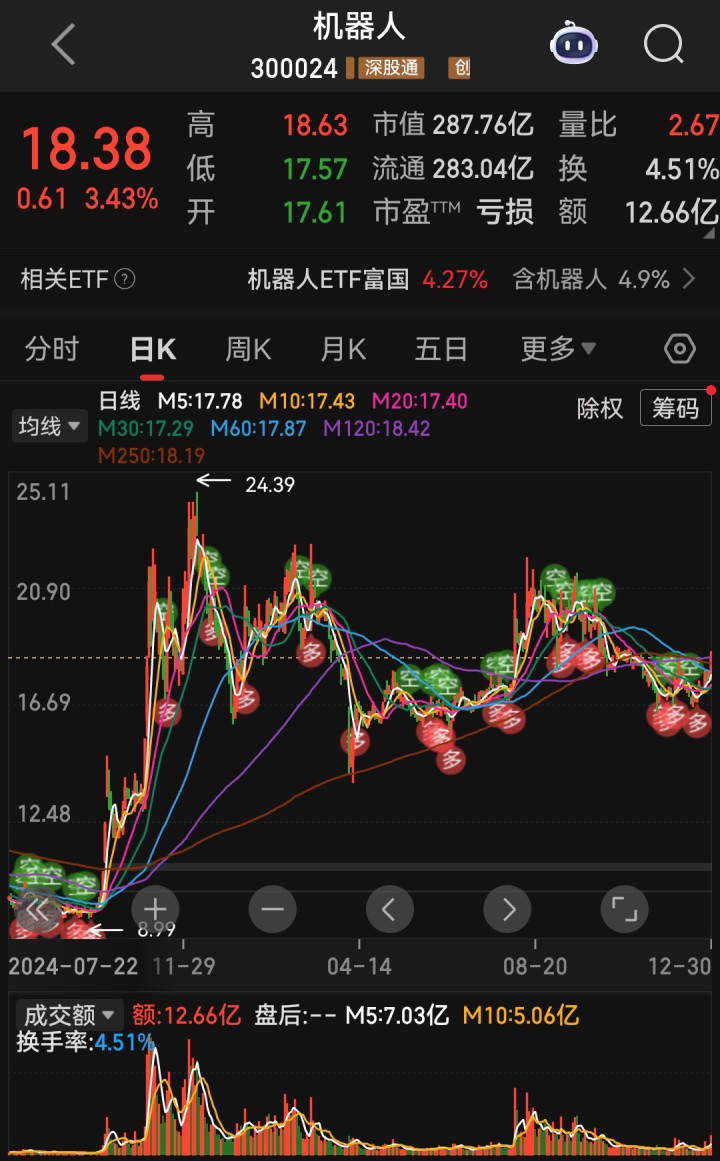Go back using the top-left arrow
Viewport: 720px width, 1161px height.
(63, 45)
